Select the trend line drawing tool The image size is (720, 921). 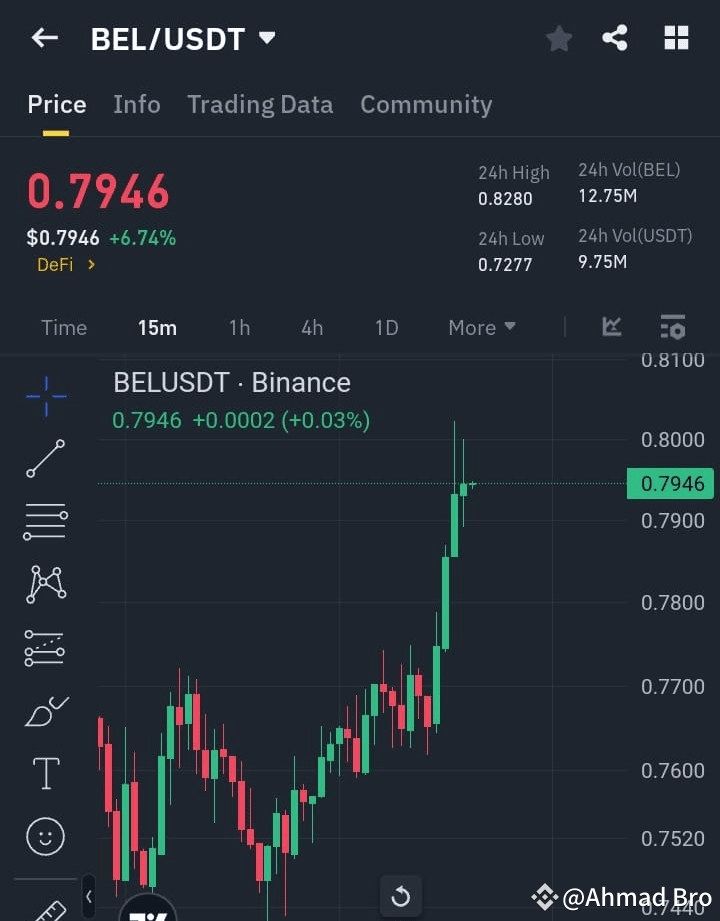pyautogui.click(x=44, y=459)
